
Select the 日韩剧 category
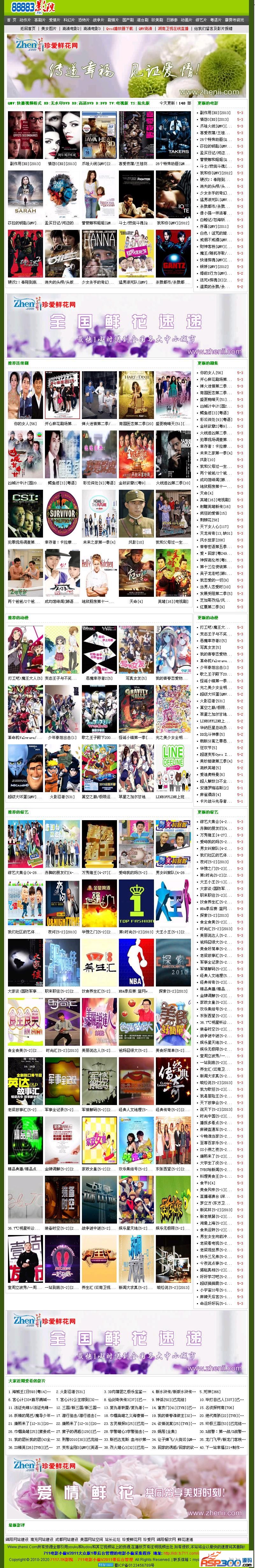click(x=171, y=19)
